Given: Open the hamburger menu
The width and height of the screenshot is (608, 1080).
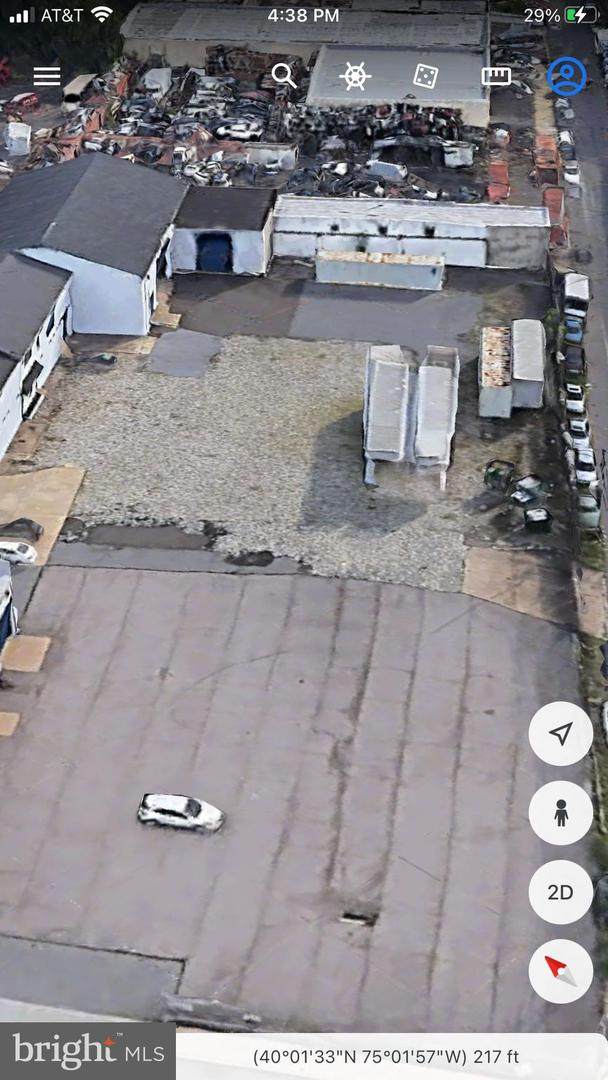Looking at the screenshot, I should click(47, 76).
